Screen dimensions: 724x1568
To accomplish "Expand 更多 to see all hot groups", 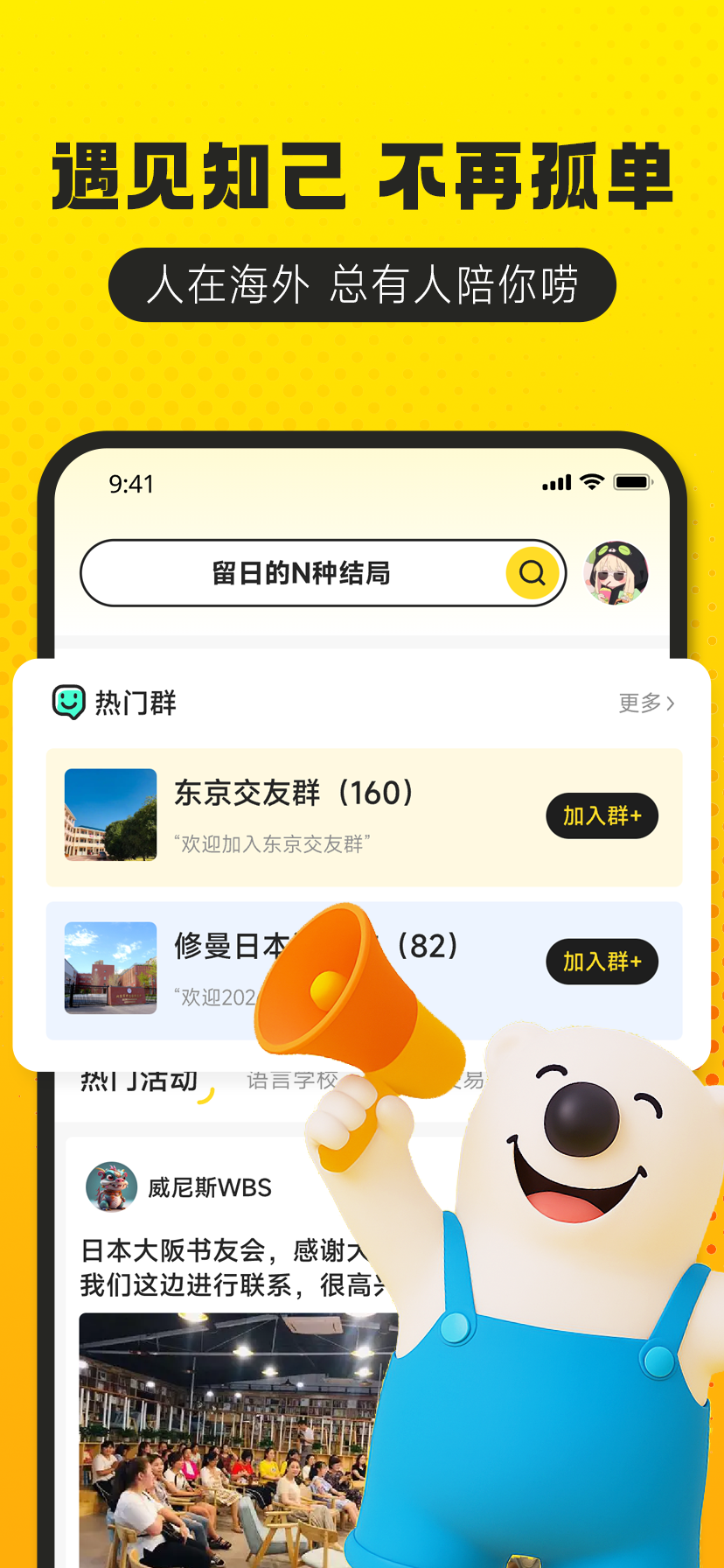I will coord(637,703).
